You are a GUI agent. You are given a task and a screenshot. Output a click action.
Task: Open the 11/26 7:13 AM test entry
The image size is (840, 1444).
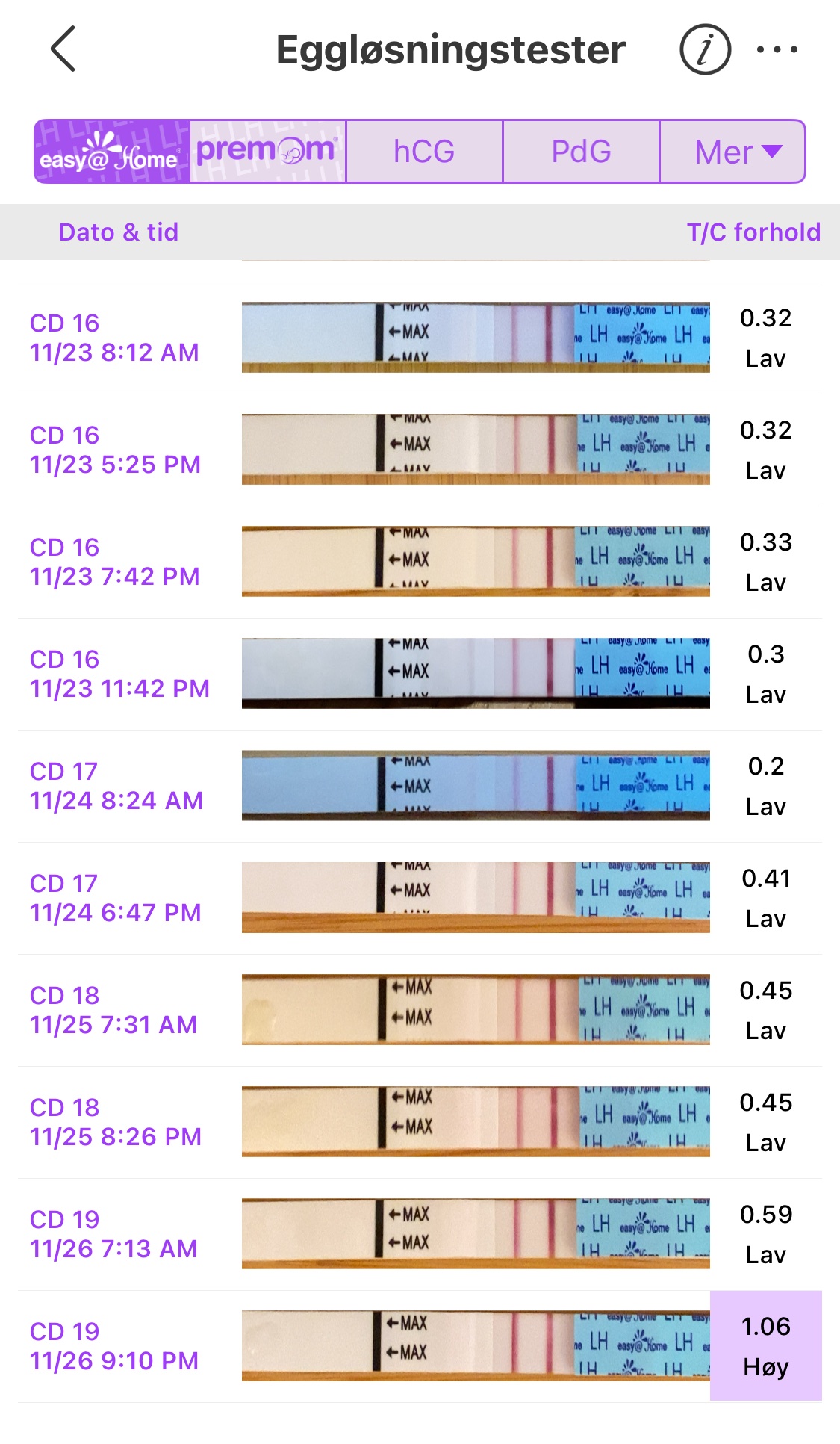pyautogui.click(x=420, y=1234)
